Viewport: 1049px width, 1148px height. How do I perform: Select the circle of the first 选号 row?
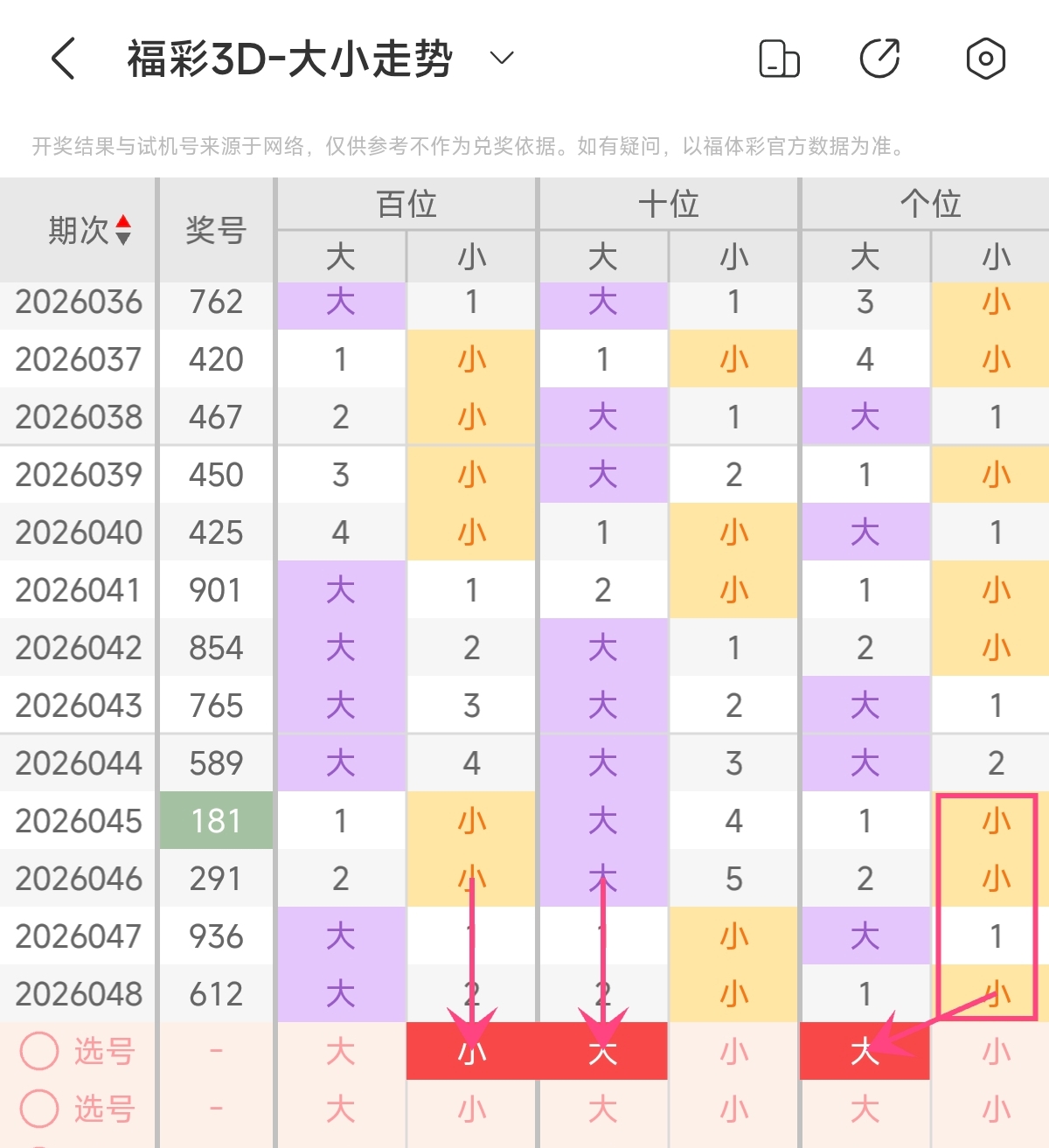tap(39, 1050)
